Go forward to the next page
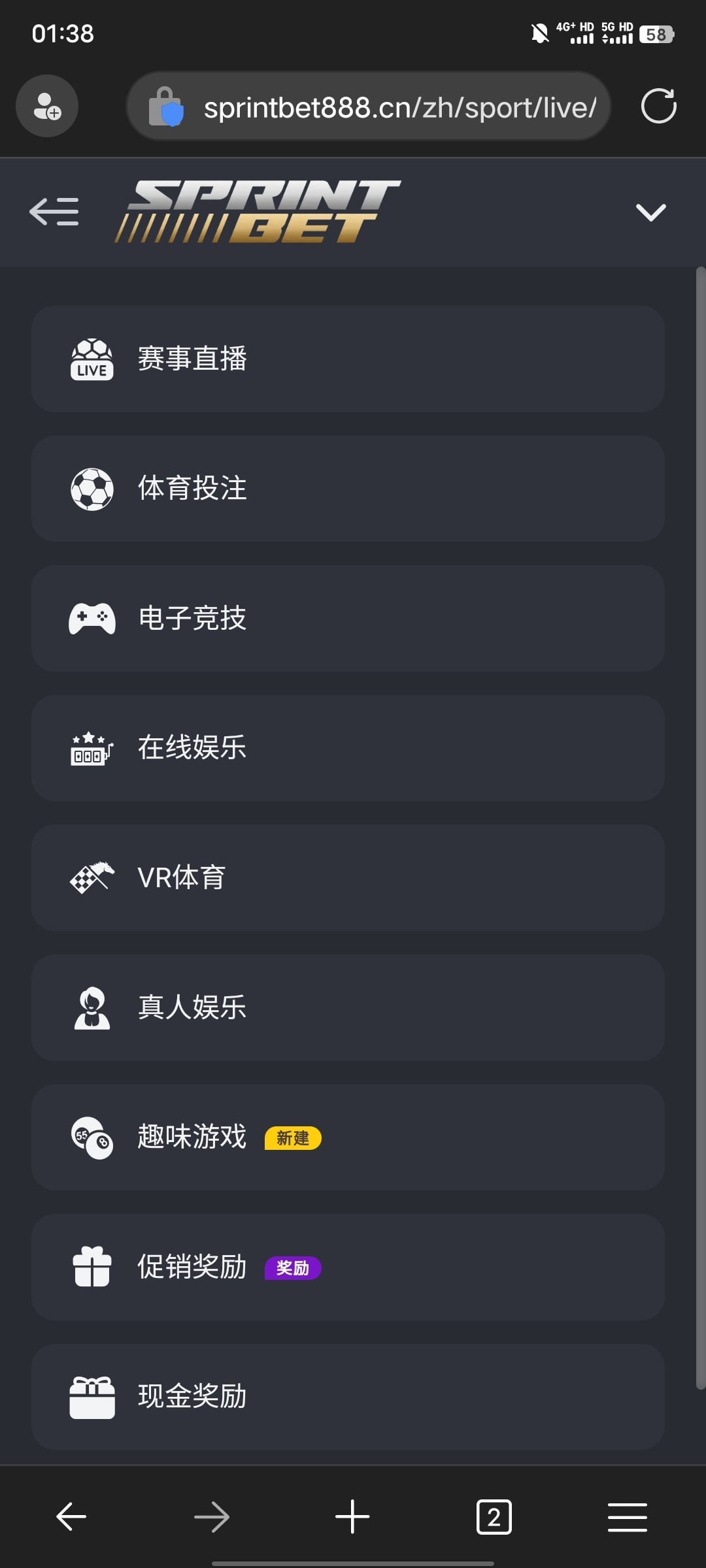The width and height of the screenshot is (706, 1568). pyautogui.click(x=212, y=1516)
